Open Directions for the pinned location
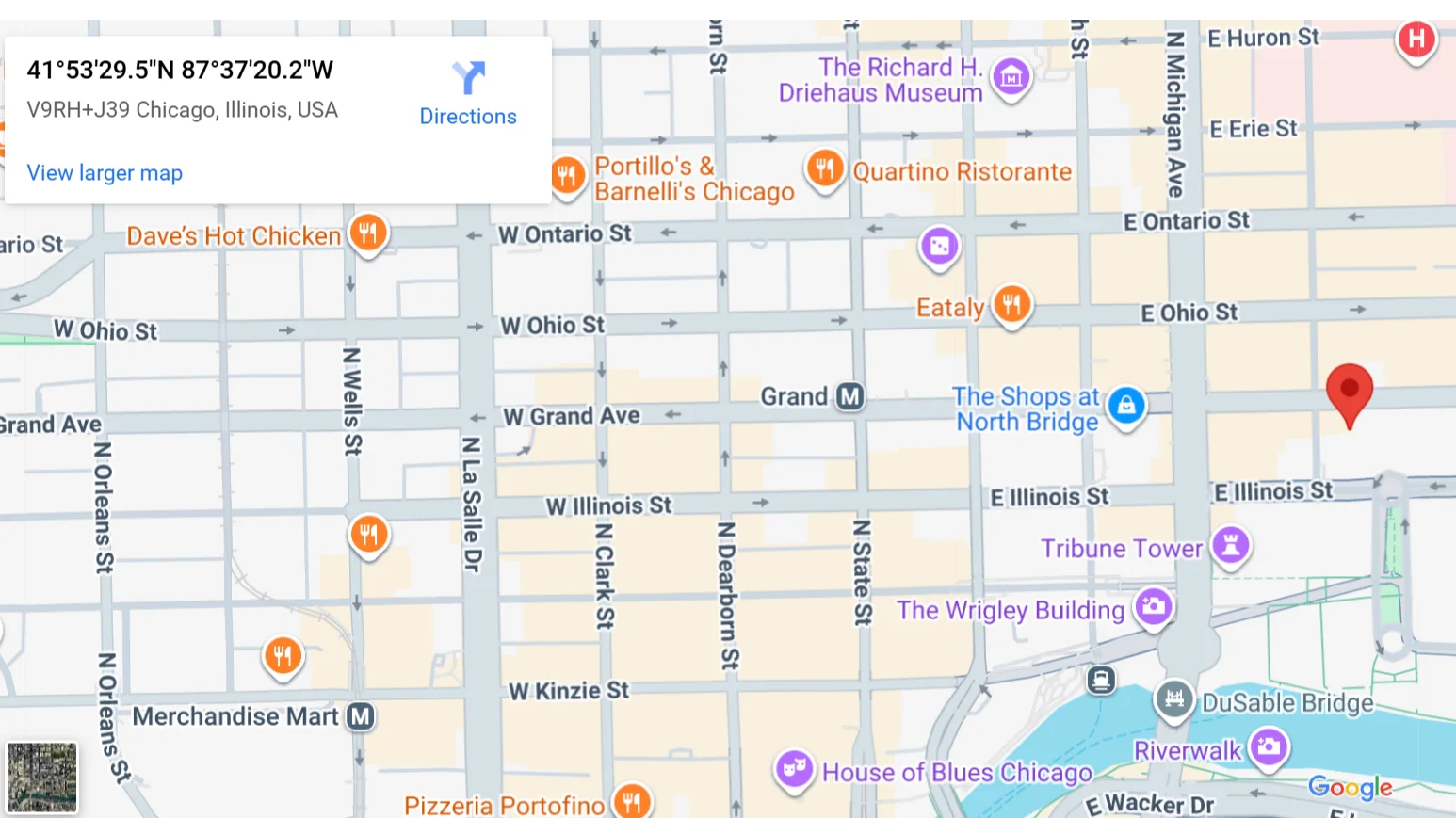Screen dimensions: 1456x818 pos(468,92)
